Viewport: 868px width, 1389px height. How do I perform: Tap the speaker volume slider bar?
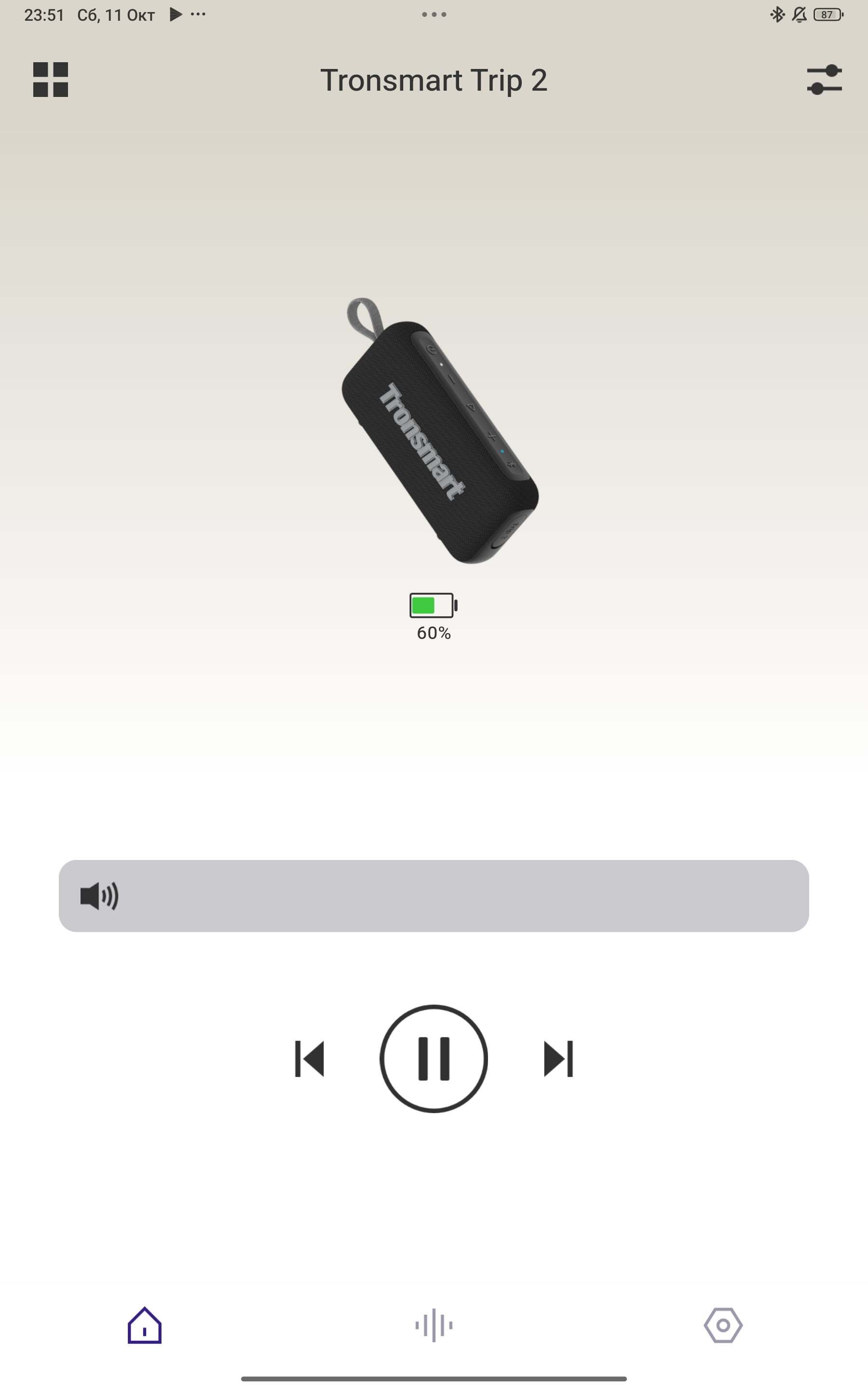(434, 896)
